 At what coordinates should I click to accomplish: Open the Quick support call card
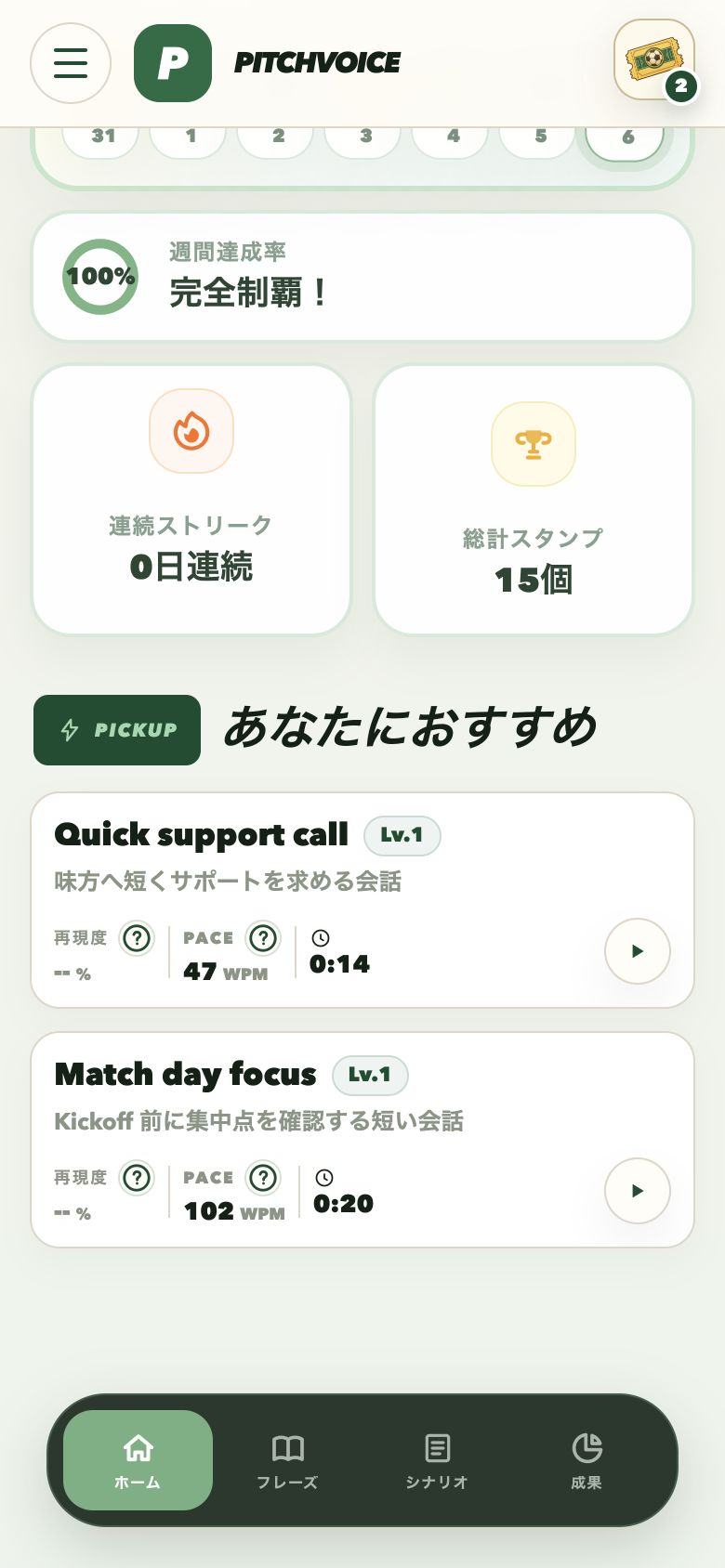[x=362, y=900]
